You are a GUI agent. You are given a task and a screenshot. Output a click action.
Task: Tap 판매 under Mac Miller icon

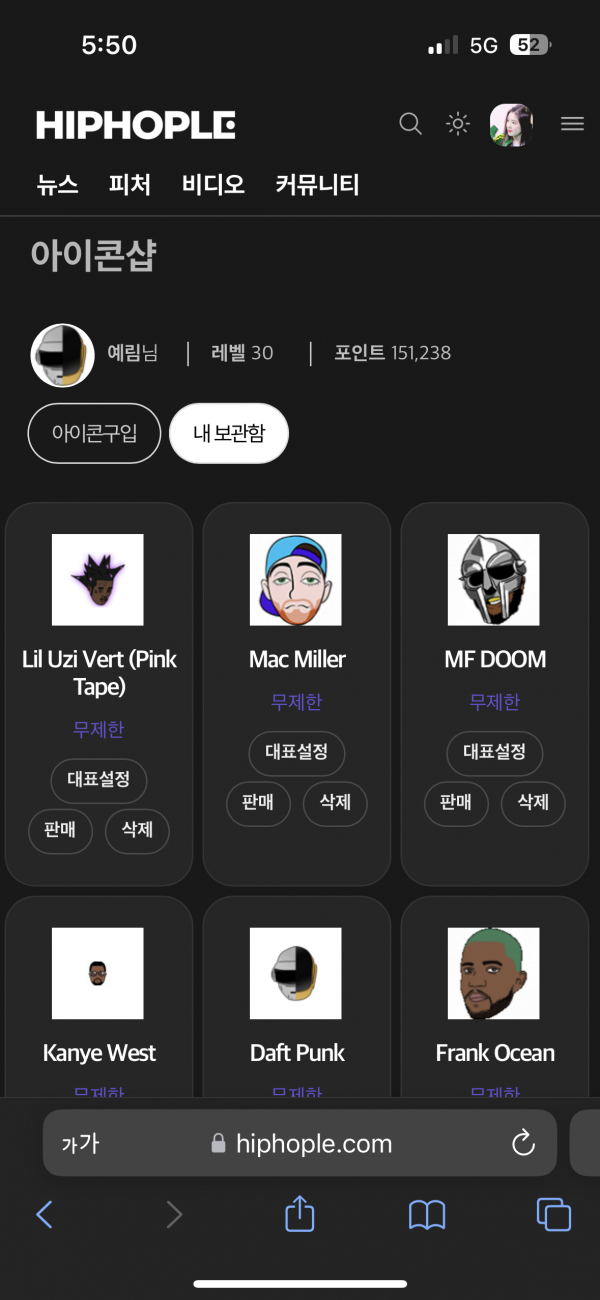(257, 803)
